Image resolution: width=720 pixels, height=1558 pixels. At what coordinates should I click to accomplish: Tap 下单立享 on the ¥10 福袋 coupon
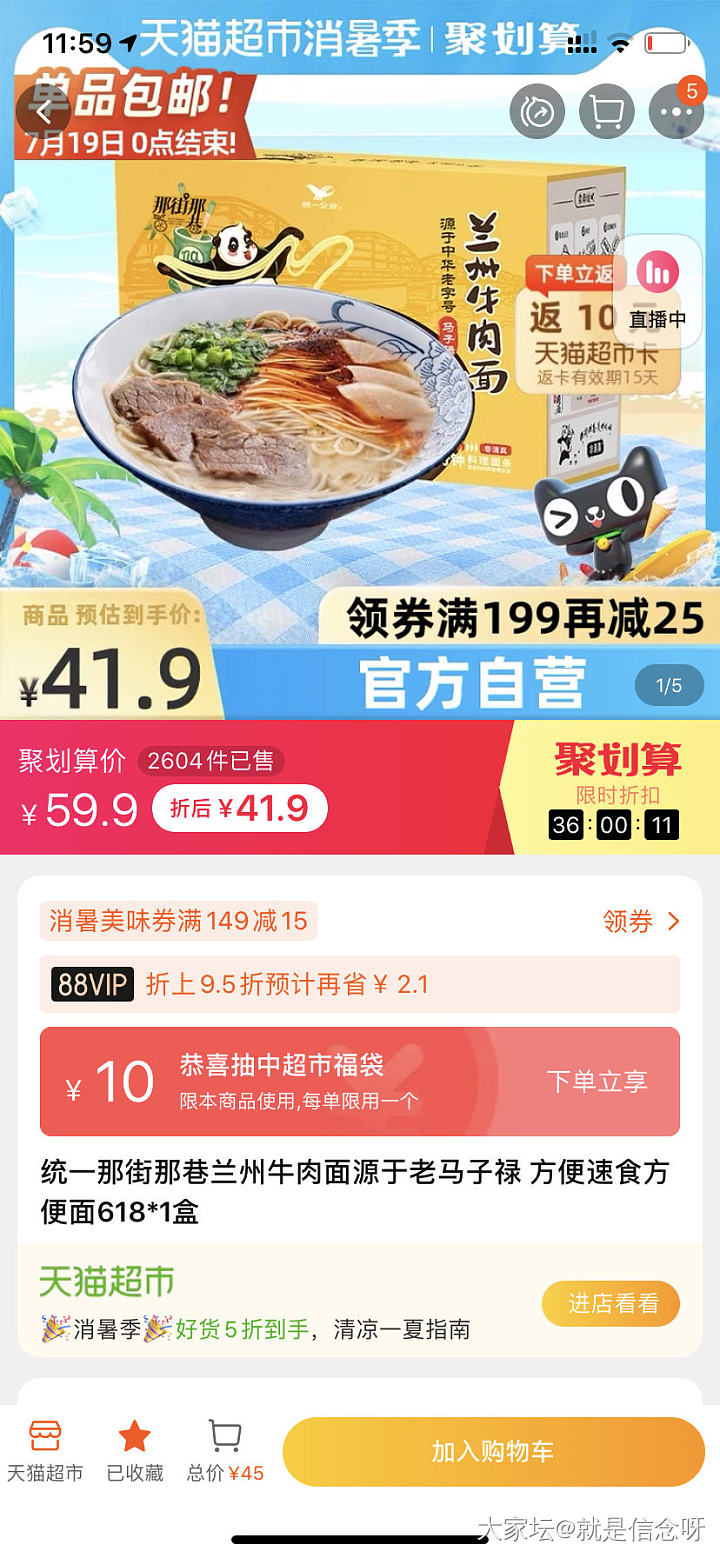pos(597,1081)
